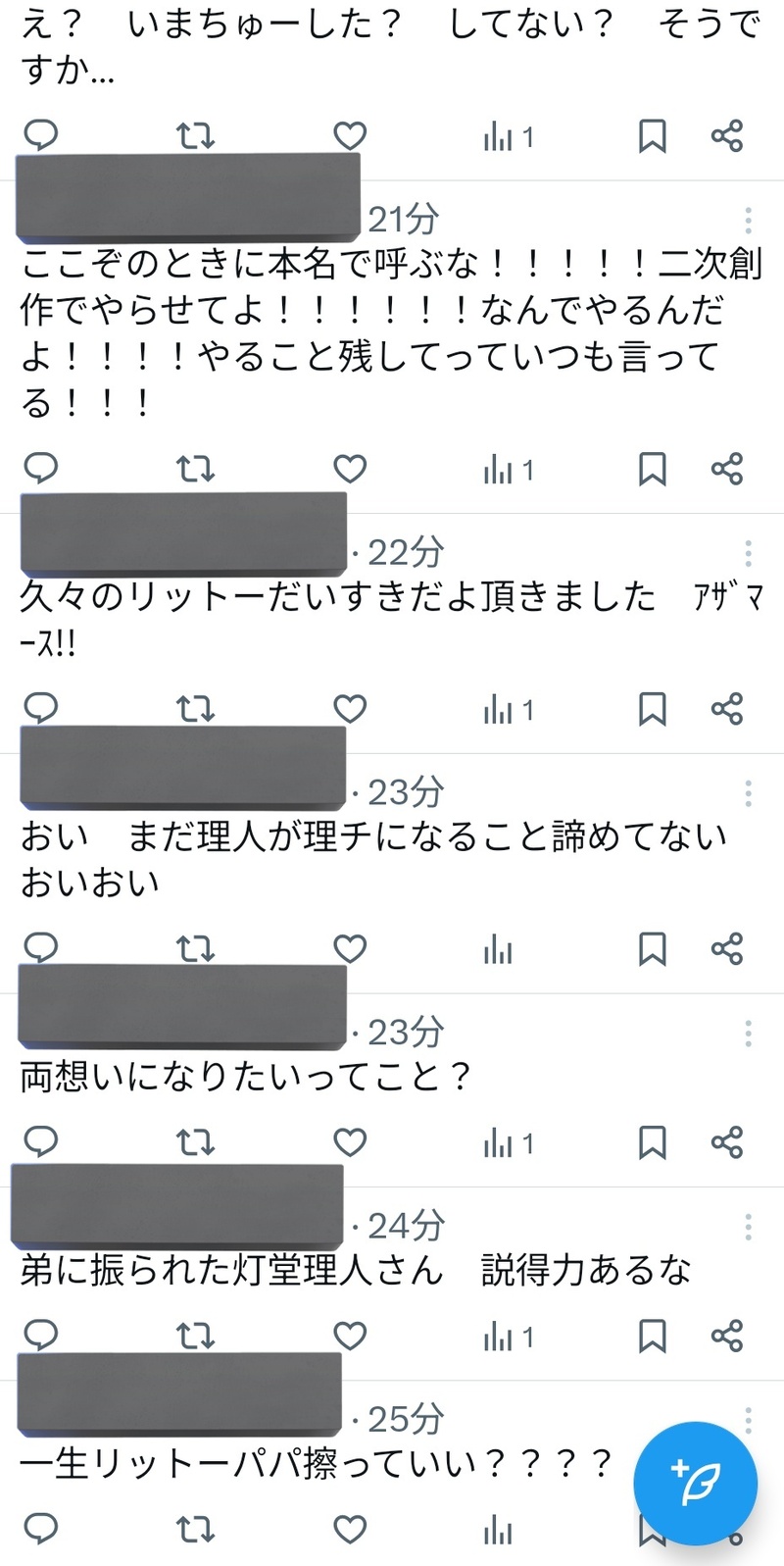Reply to the 21分 ここぞのときに tweet
Viewport: 784px width, 1566px height.
(40, 469)
